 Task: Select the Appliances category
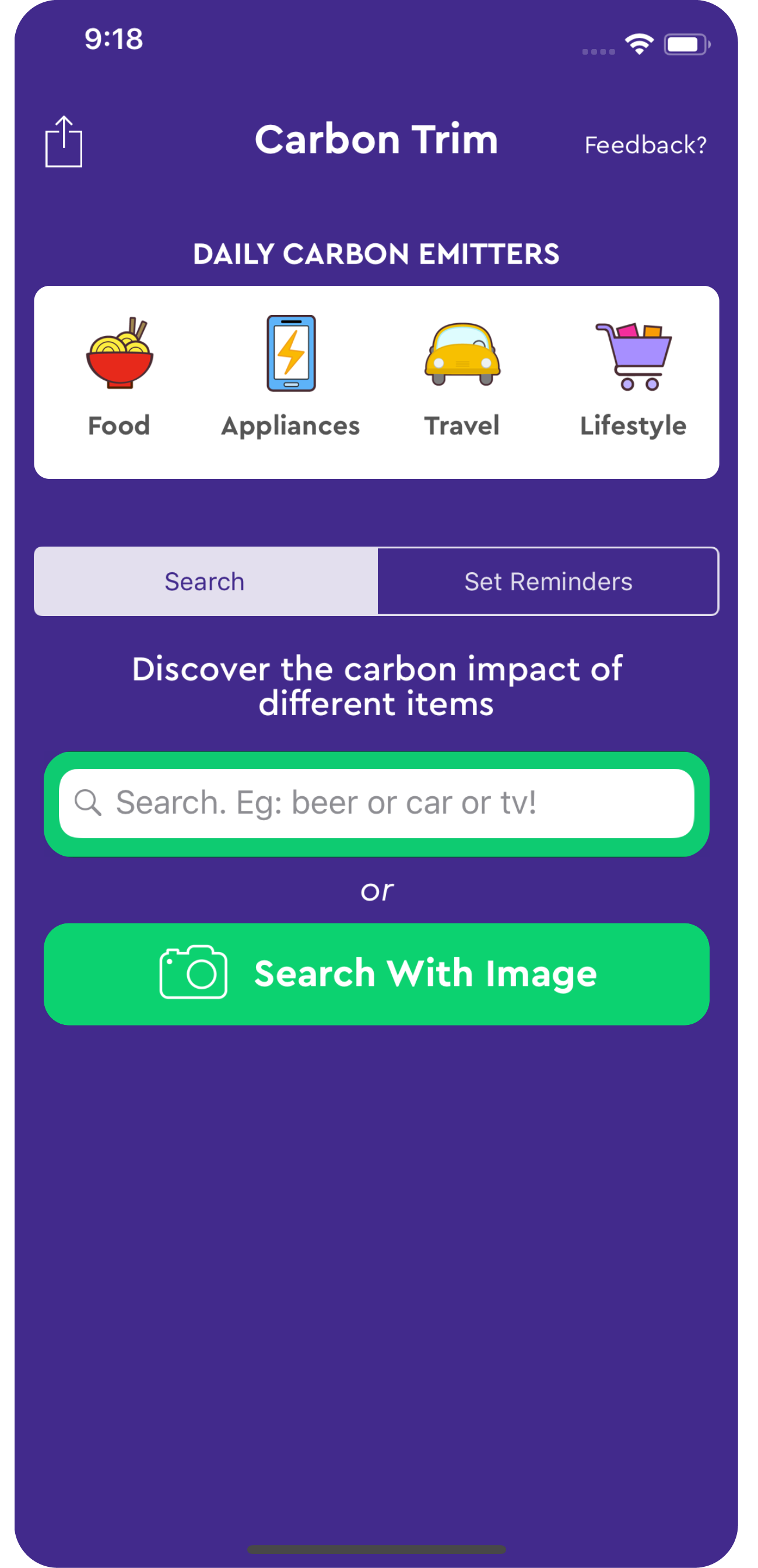point(291,378)
